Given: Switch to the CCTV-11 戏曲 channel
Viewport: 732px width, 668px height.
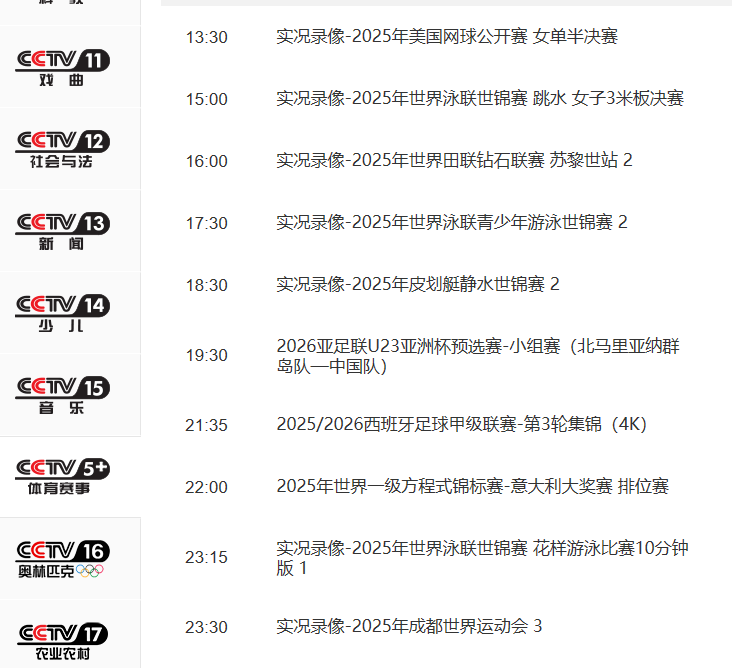Looking at the screenshot, I should point(62,68).
